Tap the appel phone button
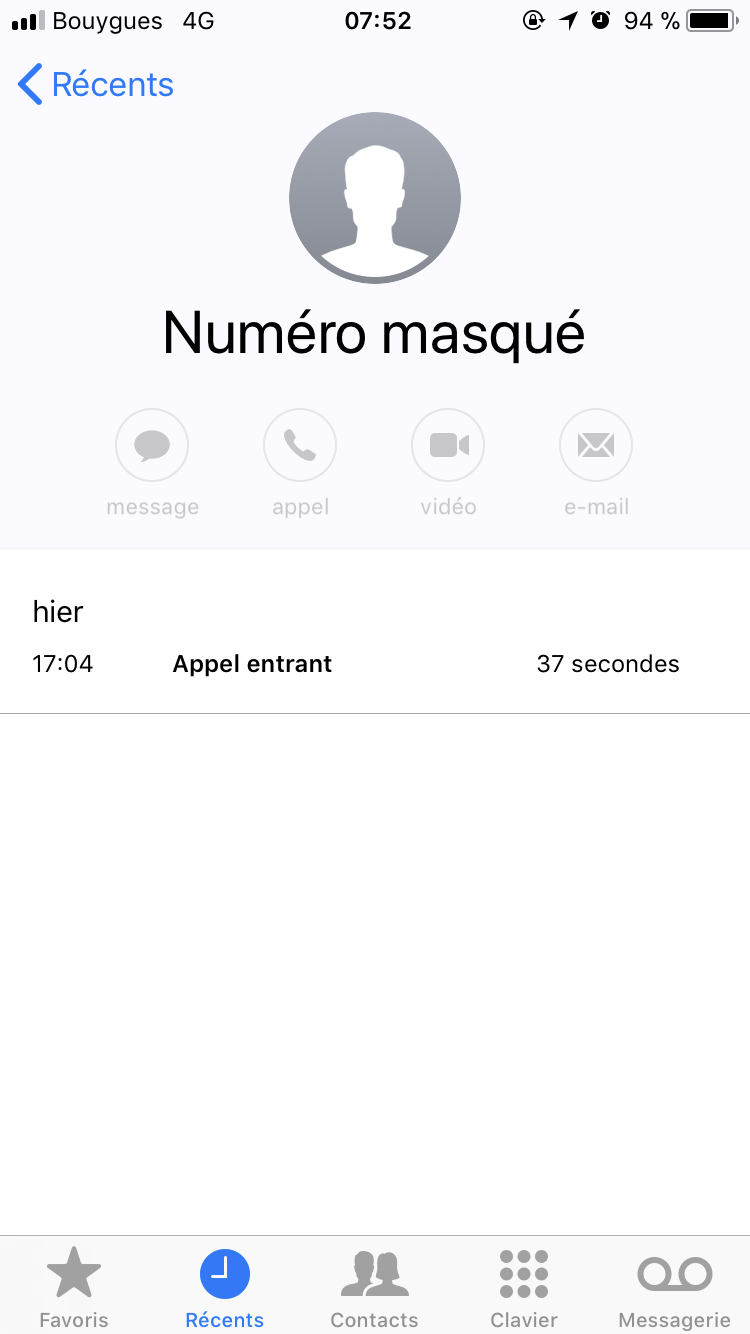The image size is (750, 1334). (300, 445)
